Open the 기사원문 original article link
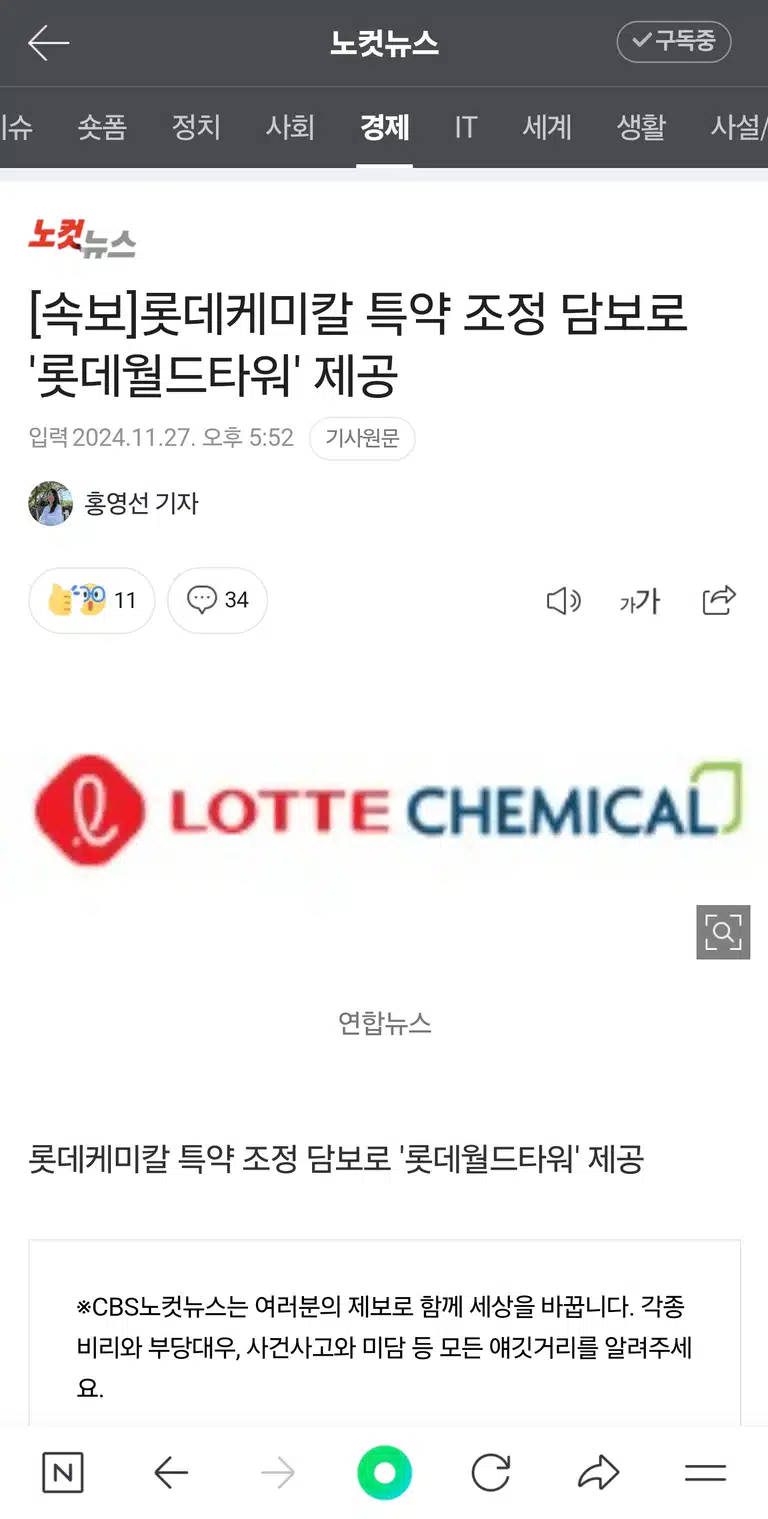 click(x=362, y=438)
